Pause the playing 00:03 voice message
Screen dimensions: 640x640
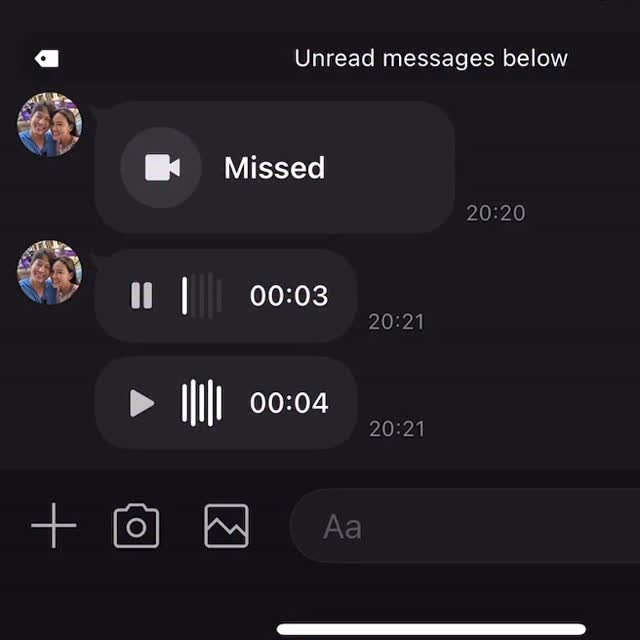point(142,296)
